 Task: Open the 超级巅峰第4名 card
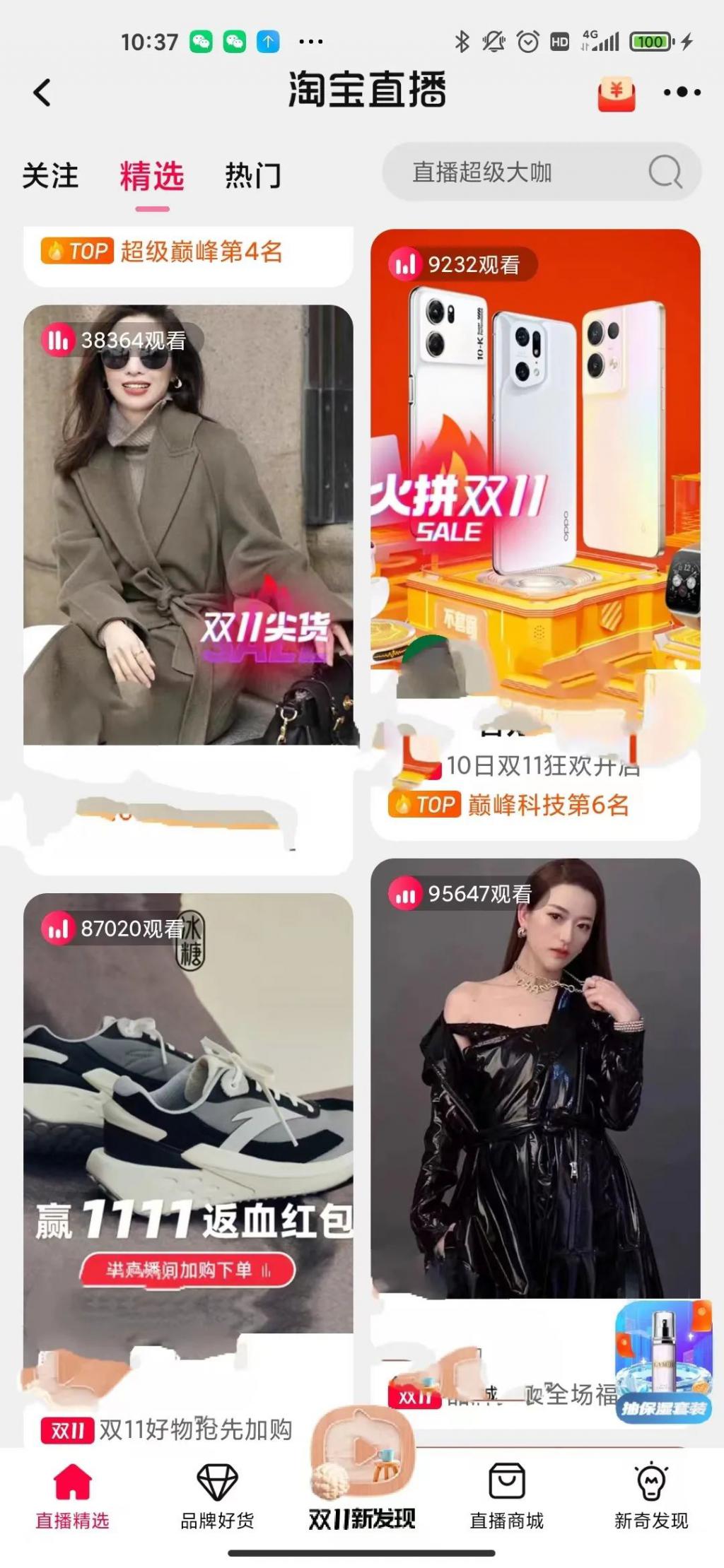188,253
